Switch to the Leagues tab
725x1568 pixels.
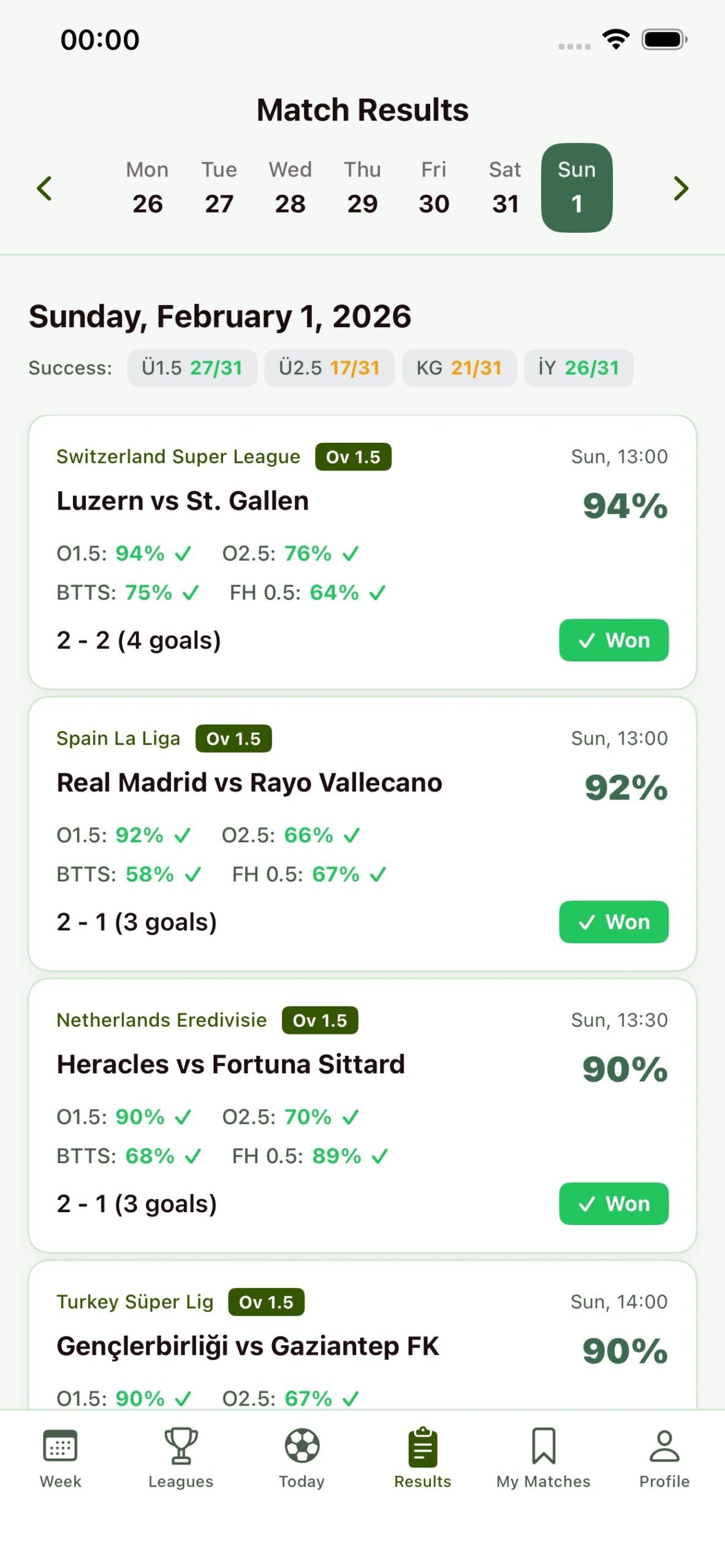pos(181,1459)
